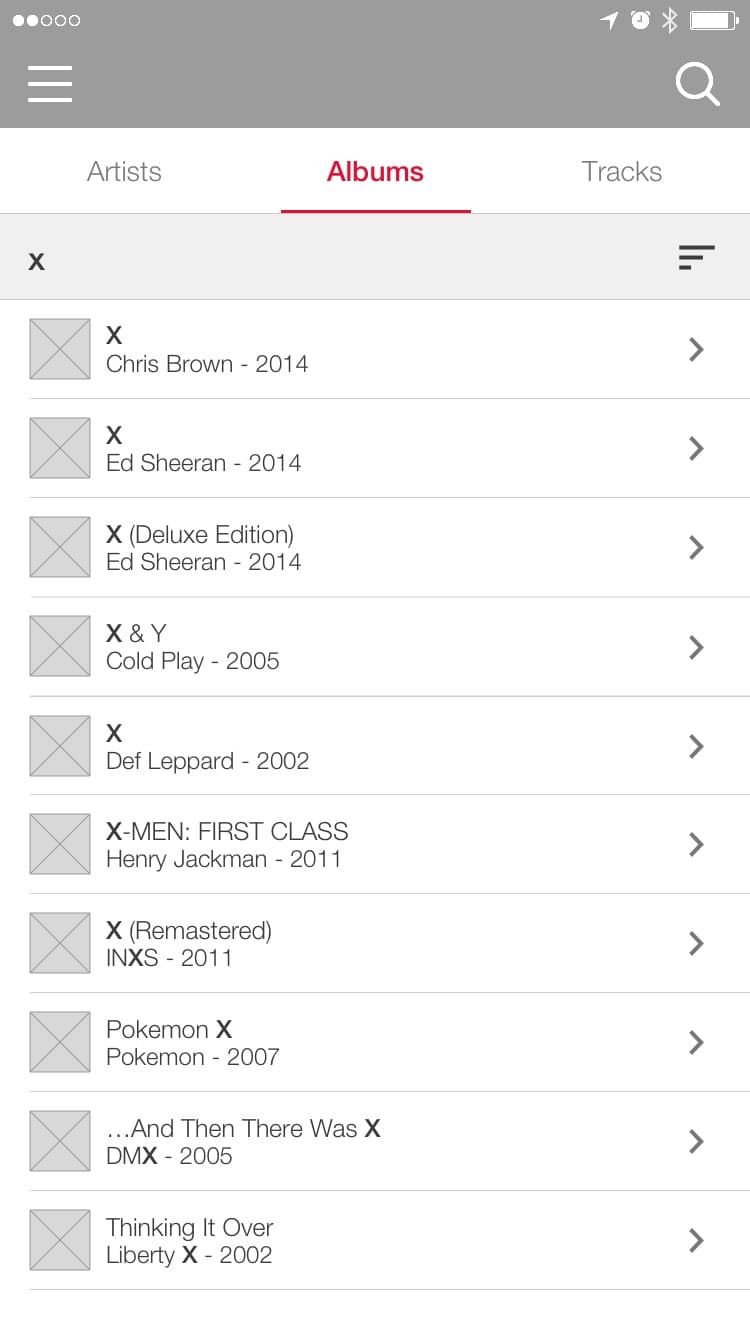Expand the X (Remastered) by INXS entry
The height and width of the screenshot is (1334, 750).
(x=695, y=943)
